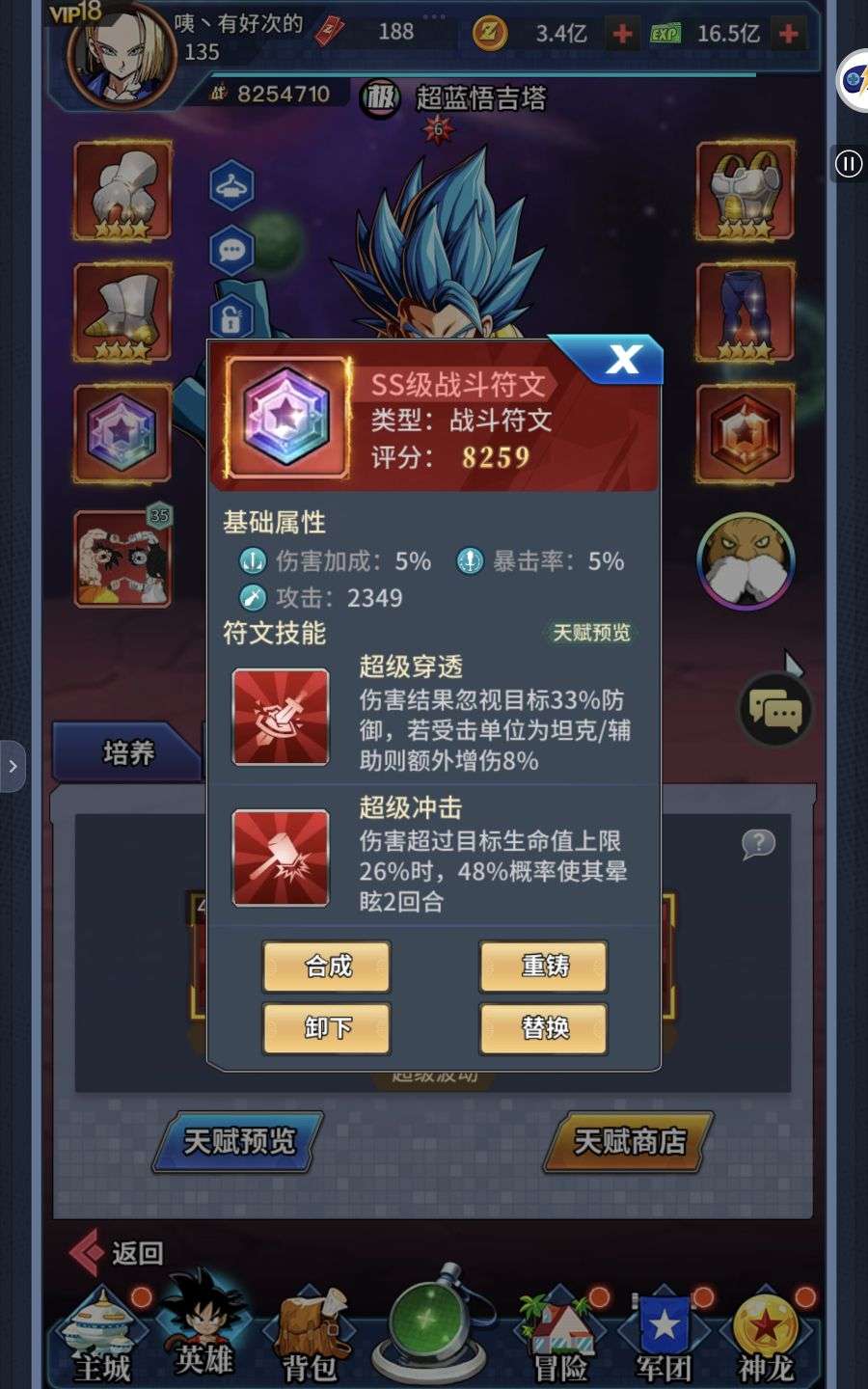Open the 天赋商店 shop
The width and height of the screenshot is (868, 1389).
coord(629,1142)
